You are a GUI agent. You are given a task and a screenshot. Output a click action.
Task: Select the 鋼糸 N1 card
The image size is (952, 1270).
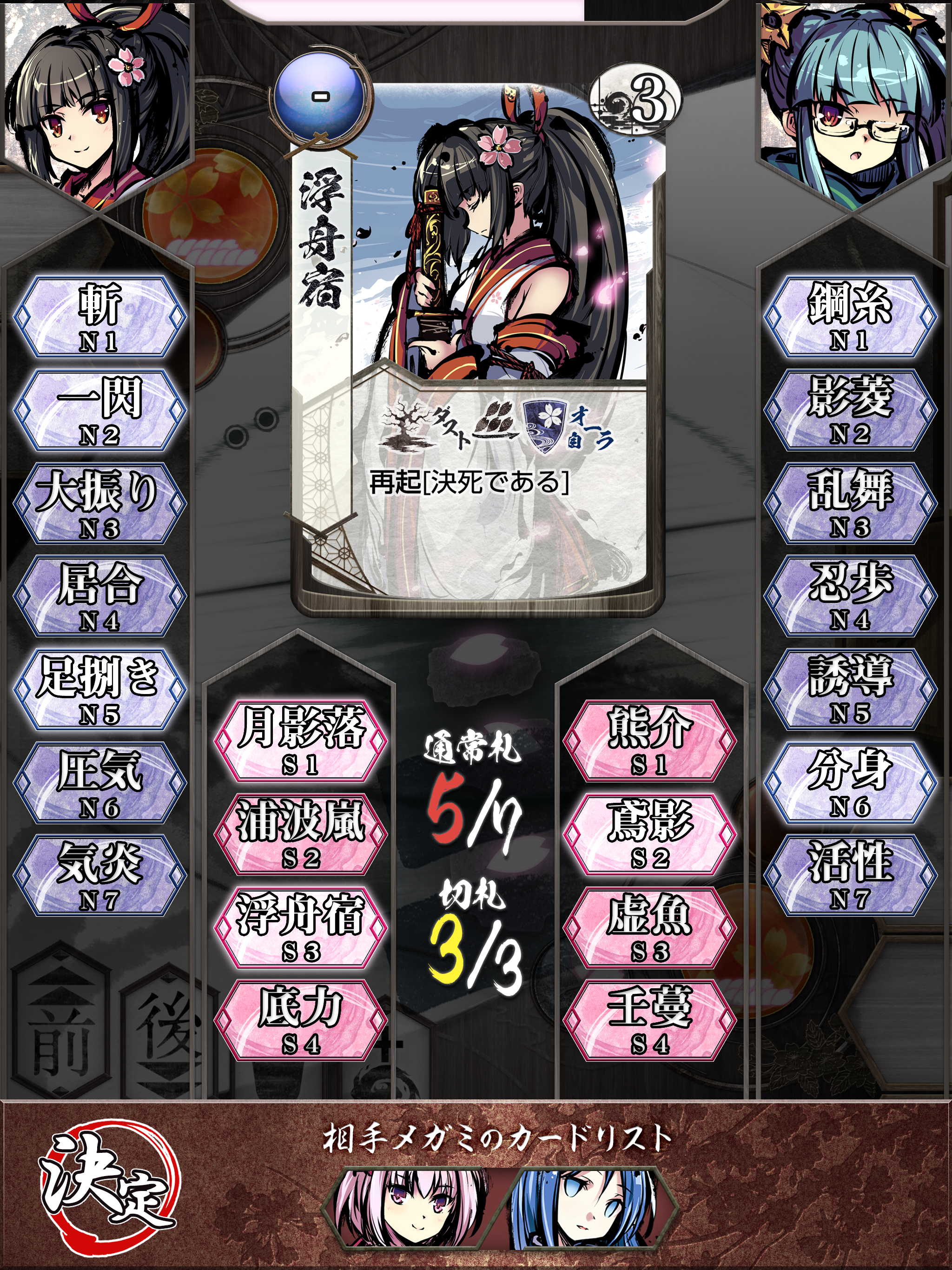[850, 317]
